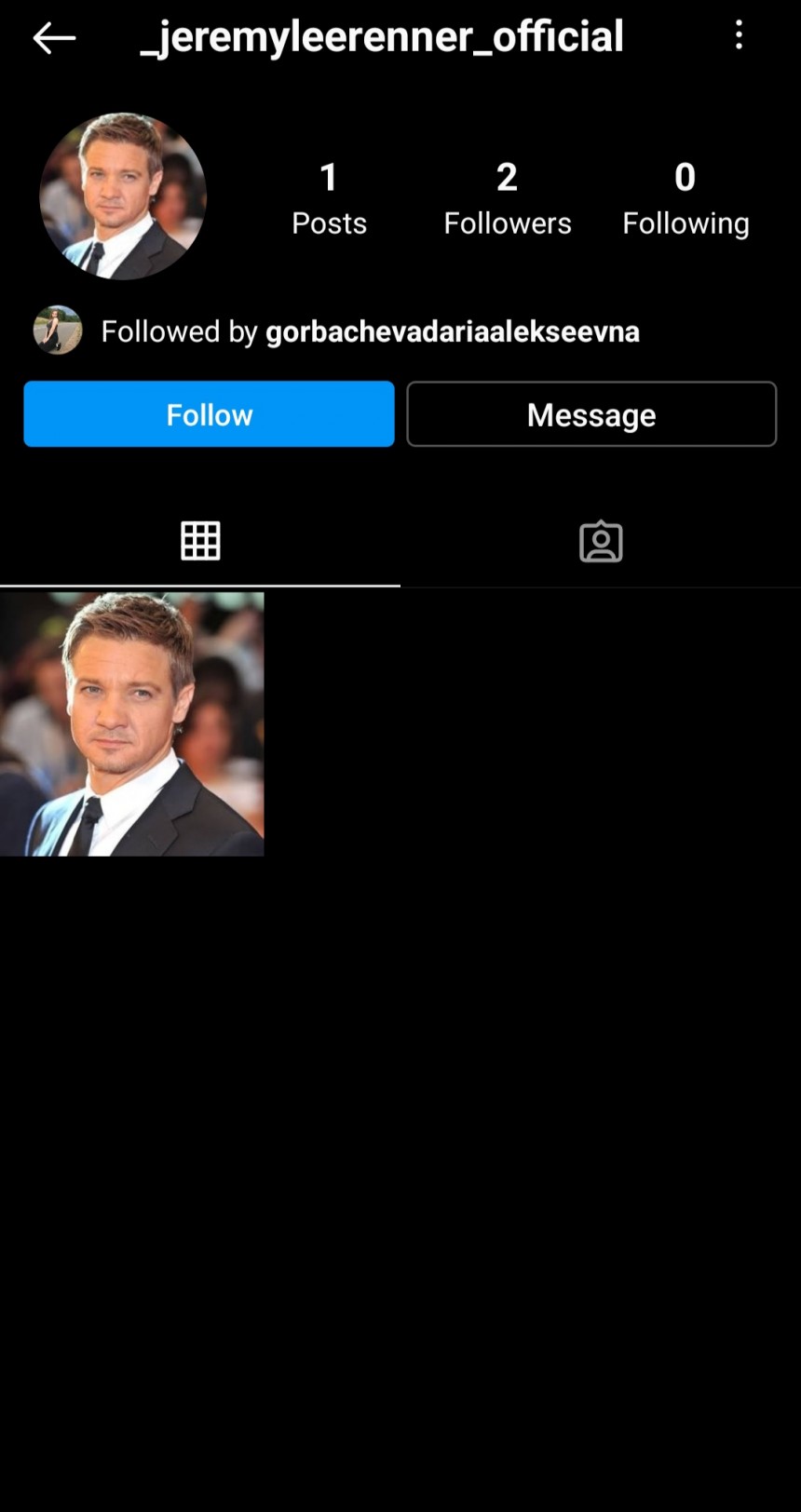Go back using the arrow icon
The width and height of the screenshot is (801, 1512).
53,38
